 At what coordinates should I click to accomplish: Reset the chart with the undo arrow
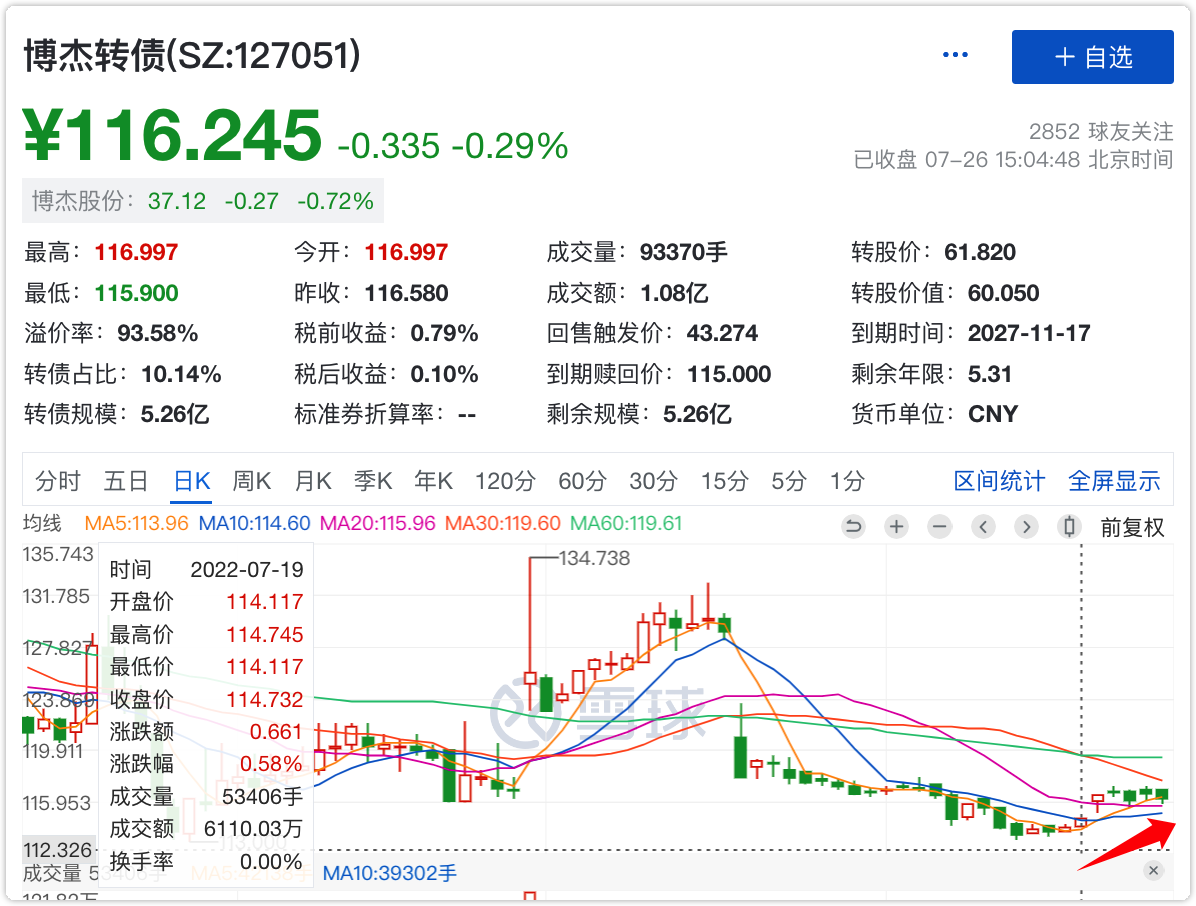853,527
